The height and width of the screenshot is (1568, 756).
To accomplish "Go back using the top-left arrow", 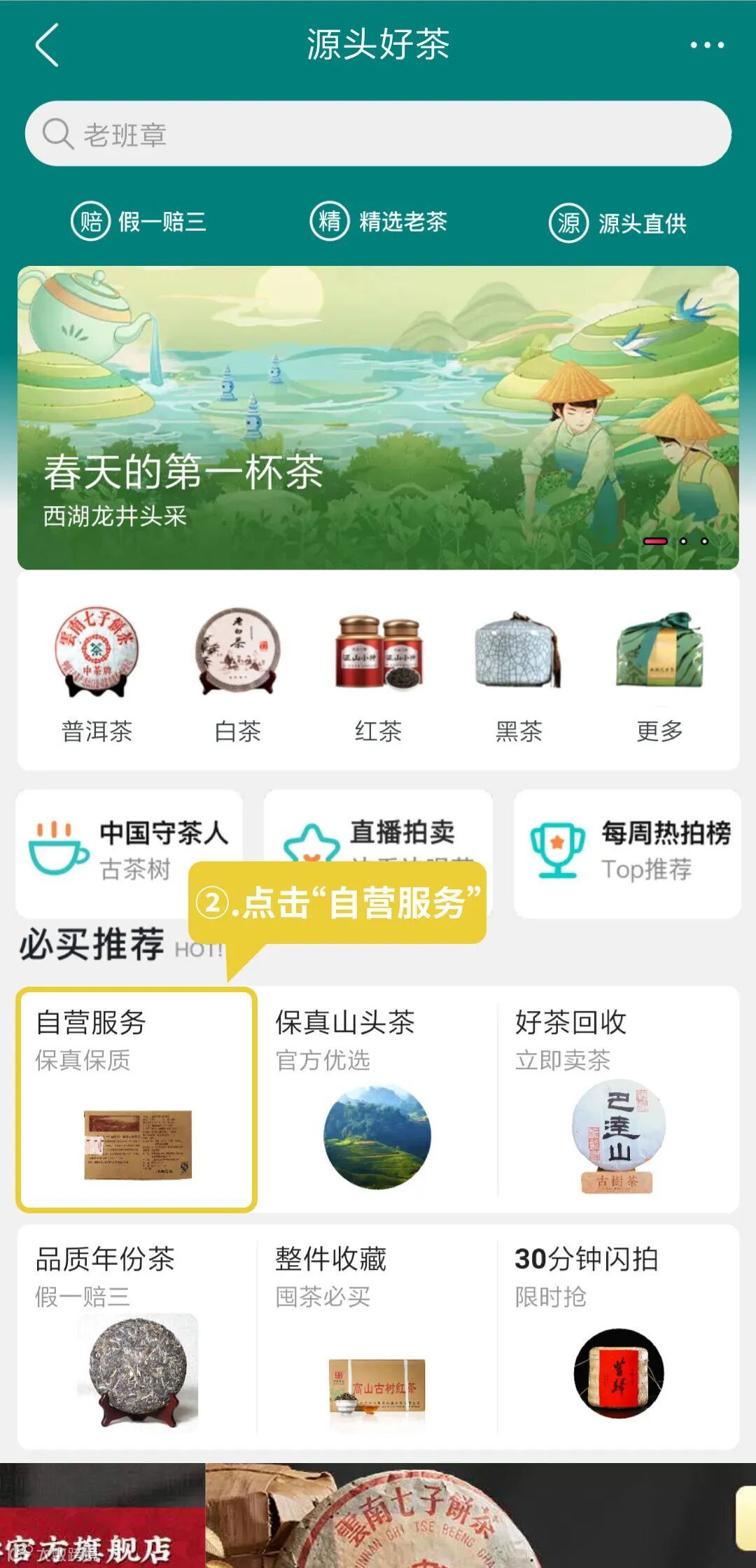I will [x=47, y=45].
